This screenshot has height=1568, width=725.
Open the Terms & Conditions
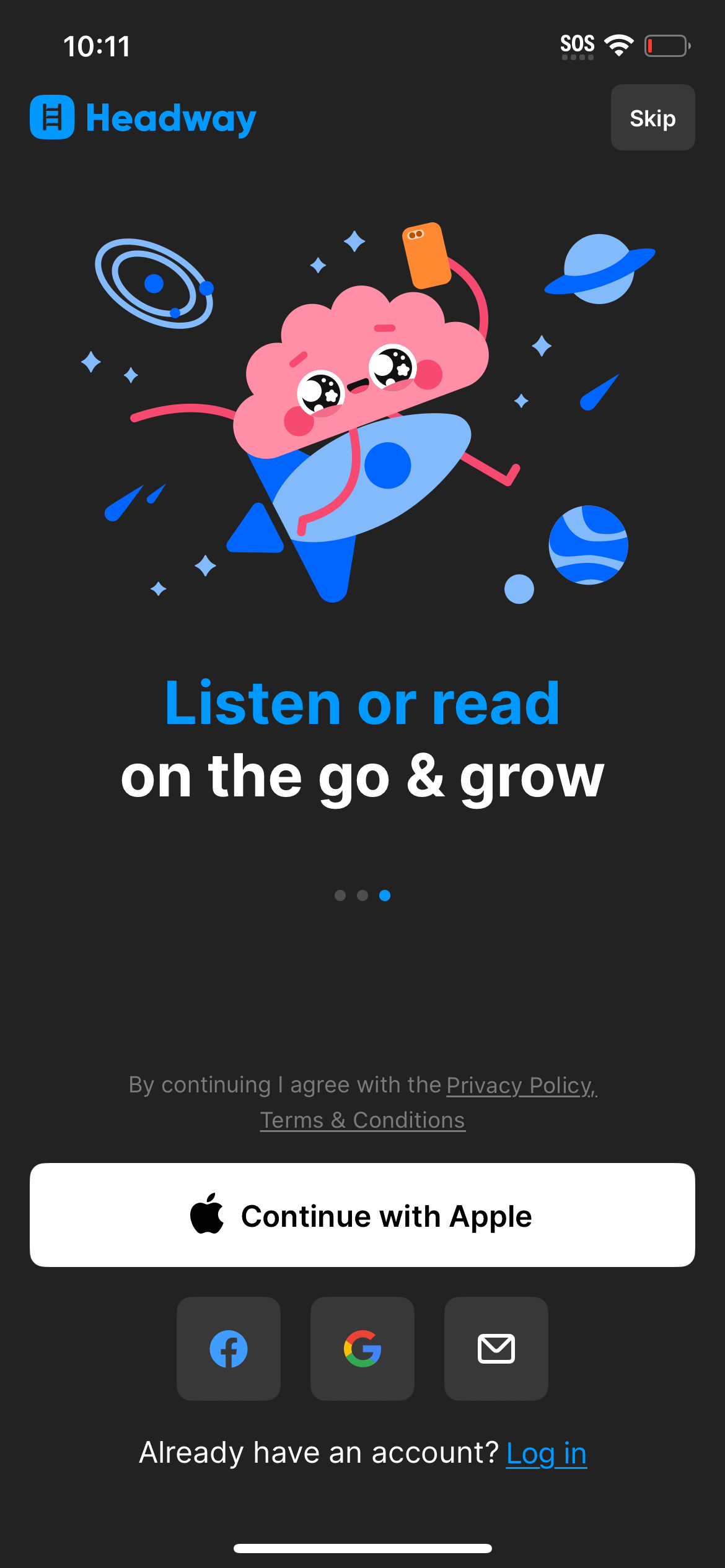point(362,1120)
